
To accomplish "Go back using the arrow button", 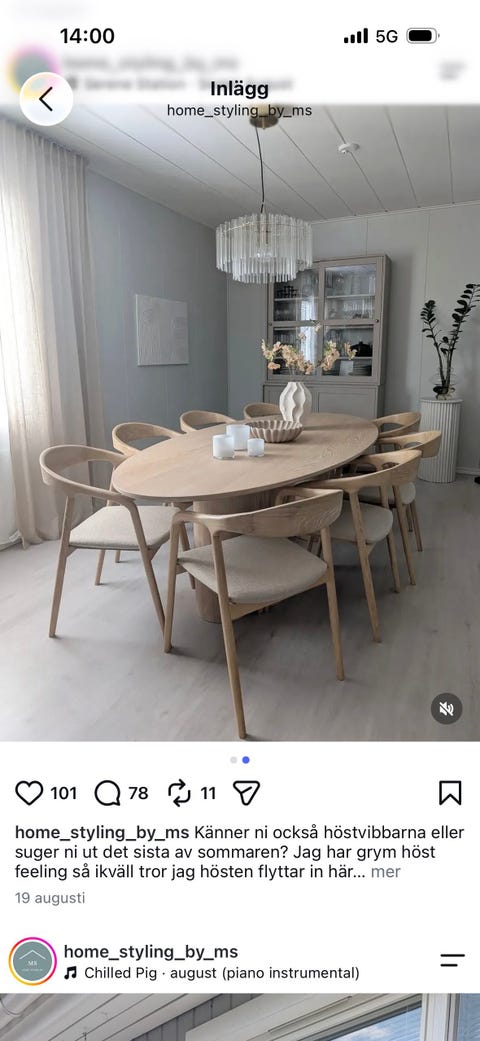I will pos(46,99).
